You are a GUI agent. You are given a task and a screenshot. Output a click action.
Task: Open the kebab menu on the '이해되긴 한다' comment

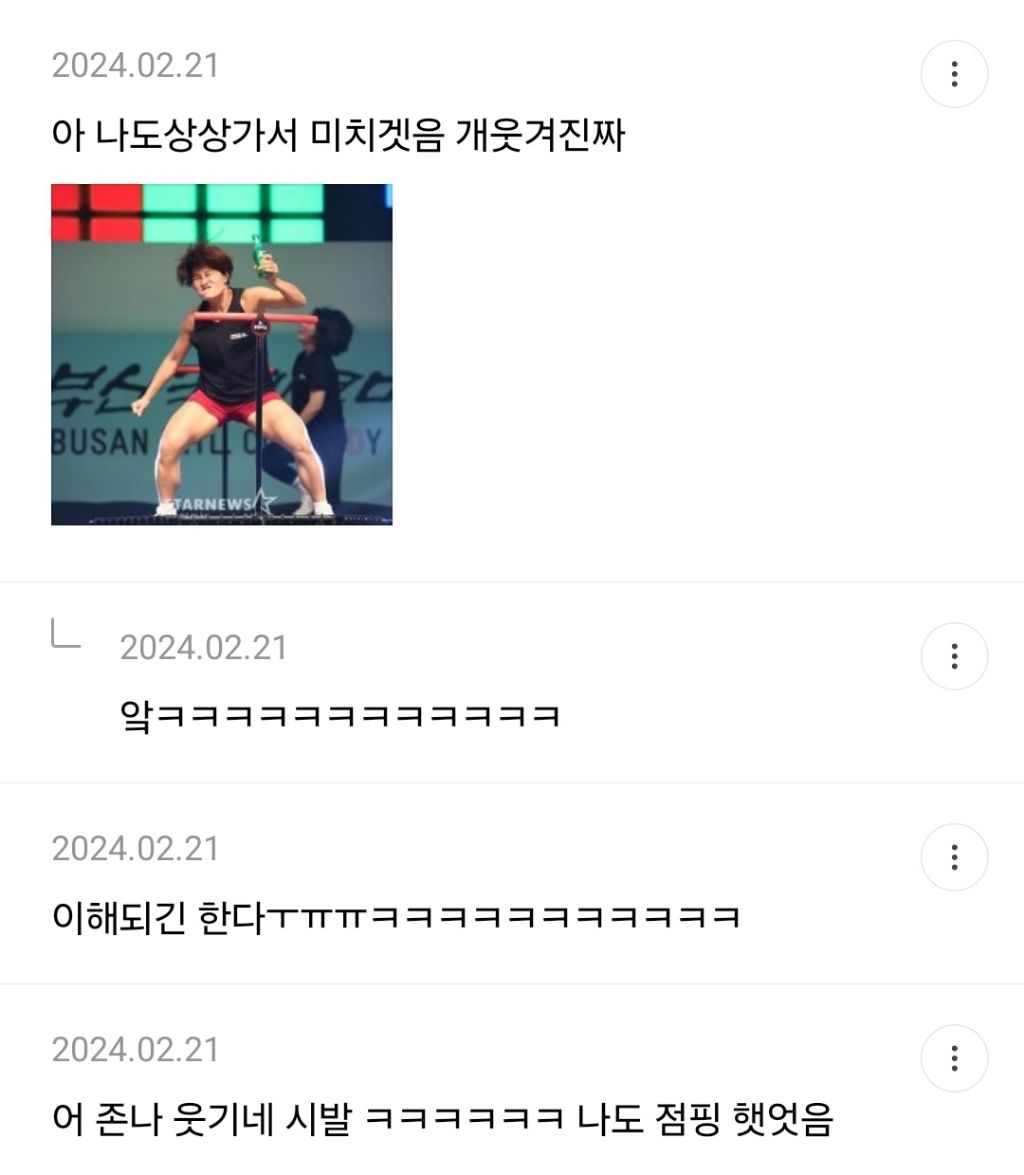pyautogui.click(x=954, y=859)
